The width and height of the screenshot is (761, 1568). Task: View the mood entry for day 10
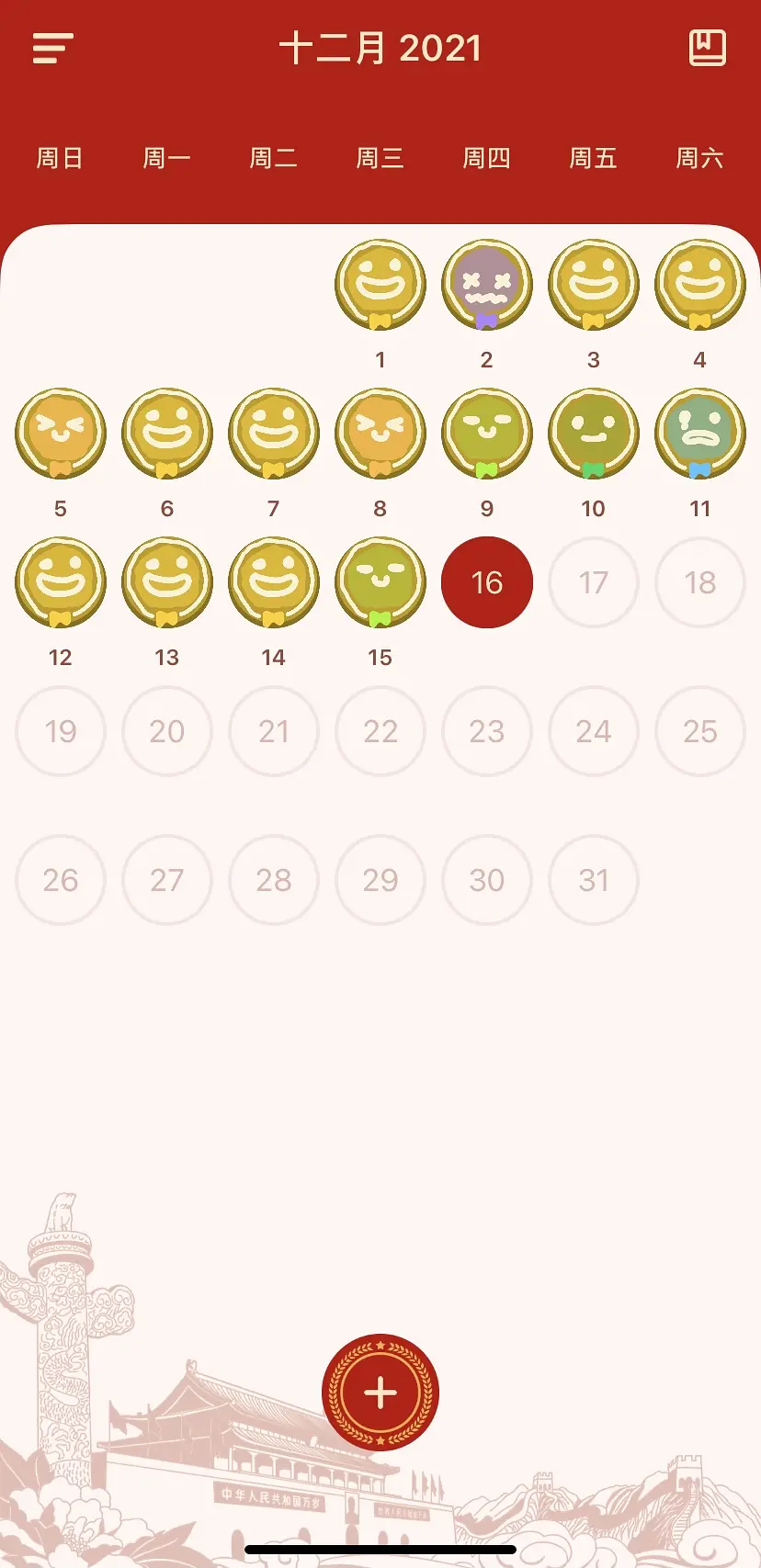(594, 434)
